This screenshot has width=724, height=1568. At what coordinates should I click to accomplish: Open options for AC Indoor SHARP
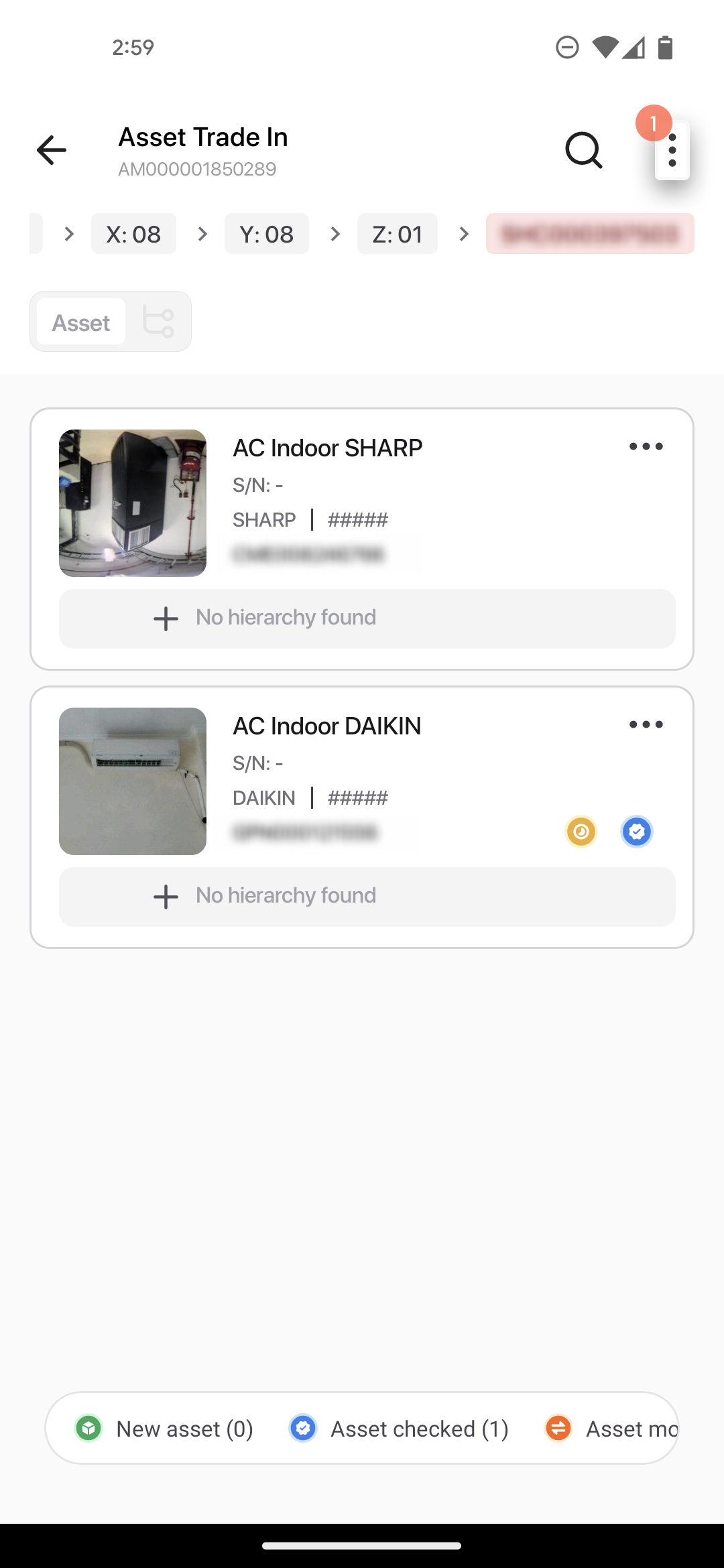point(646,447)
